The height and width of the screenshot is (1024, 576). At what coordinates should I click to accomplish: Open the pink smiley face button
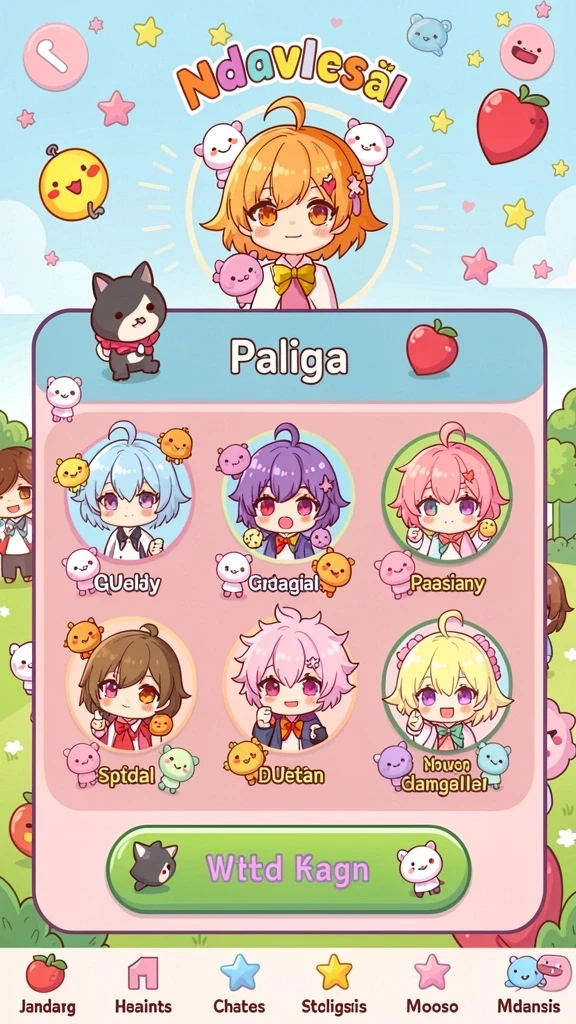527,52
